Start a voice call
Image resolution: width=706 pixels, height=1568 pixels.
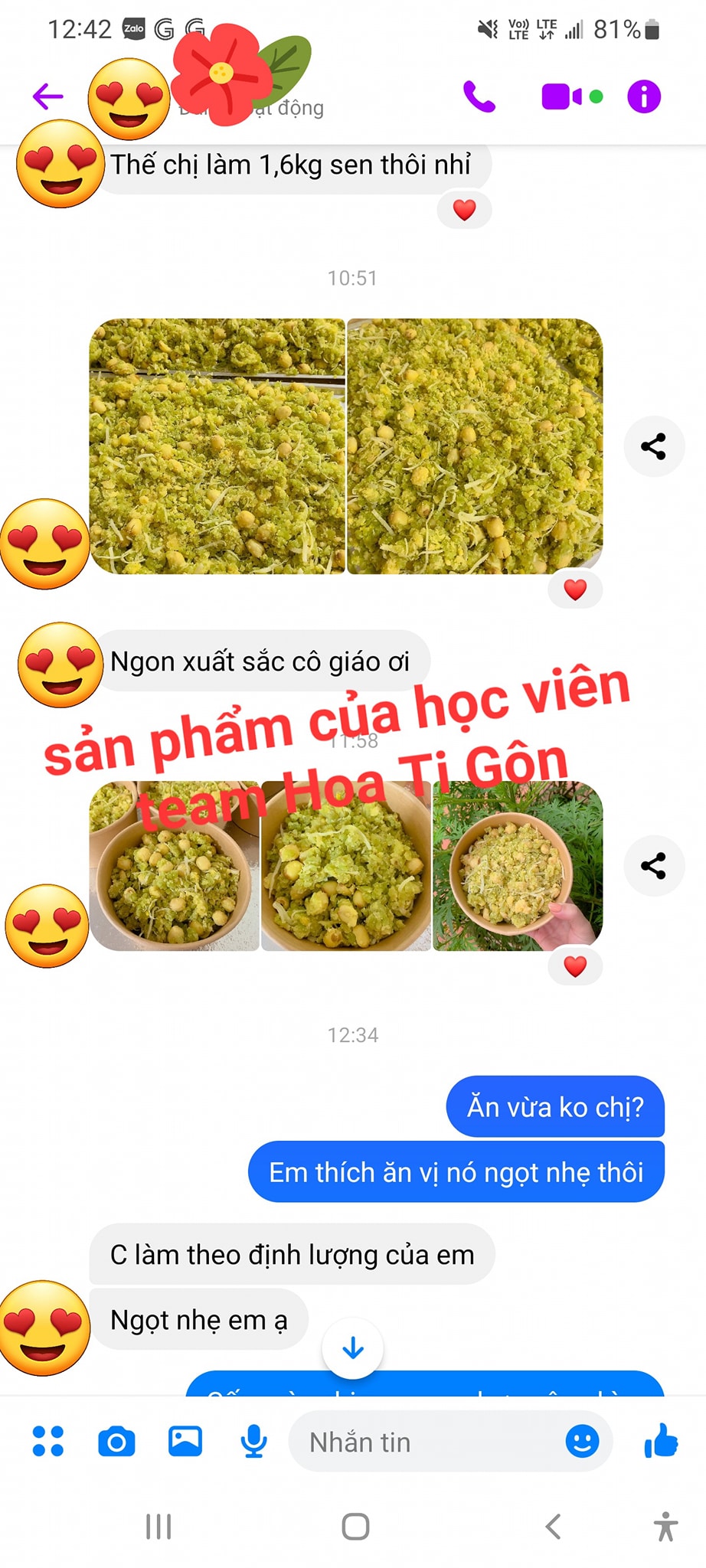point(479,97)
